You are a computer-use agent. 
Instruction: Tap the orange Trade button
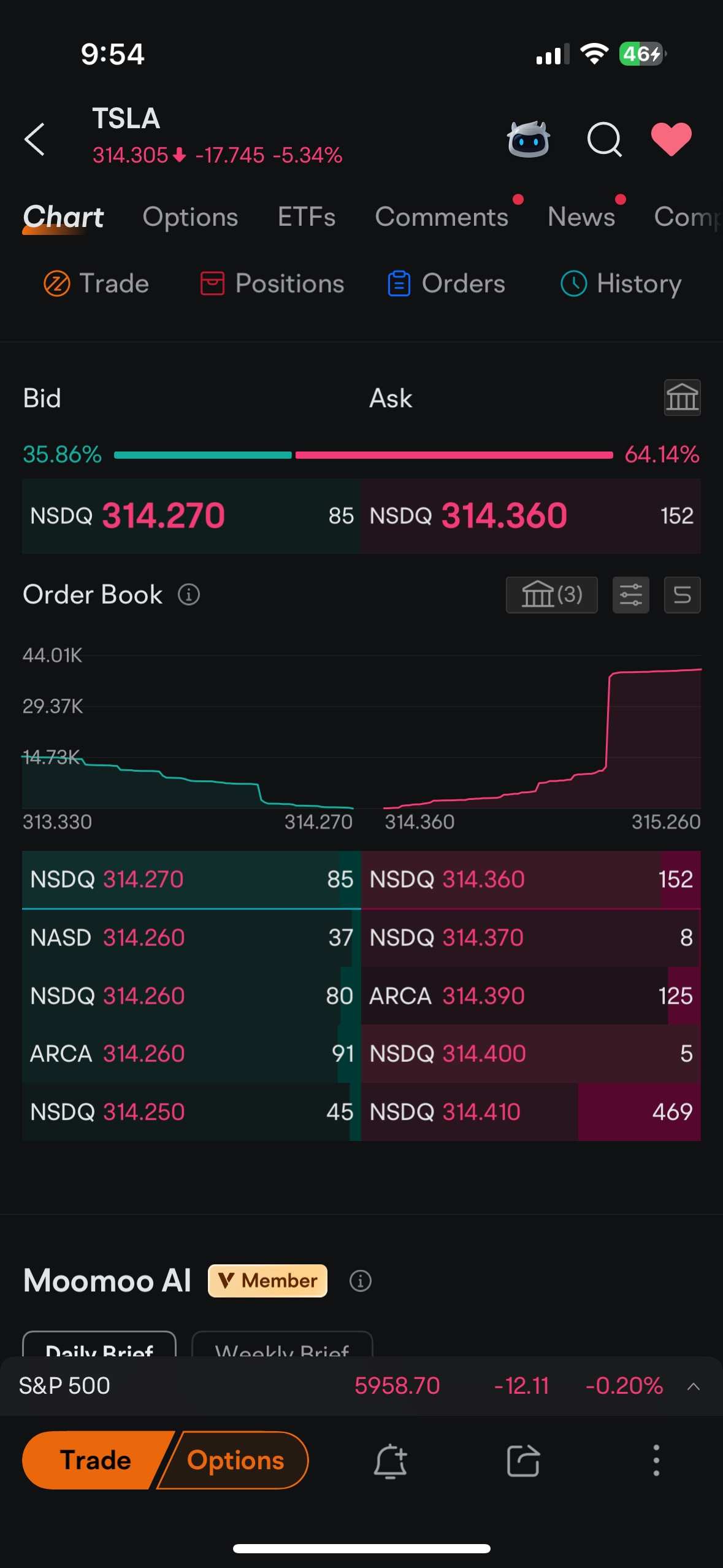[95, 1460]
